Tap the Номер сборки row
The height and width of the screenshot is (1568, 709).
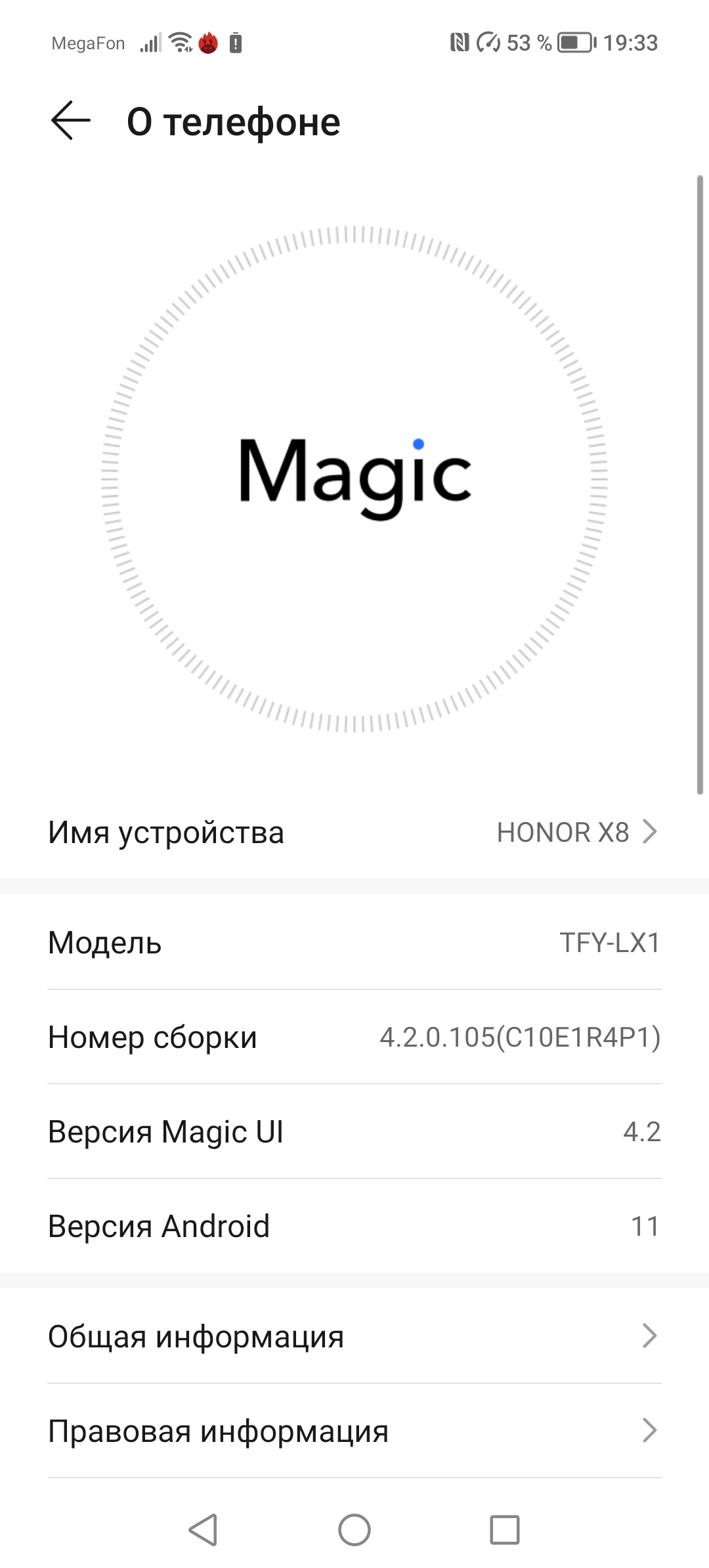(354, 1037)
